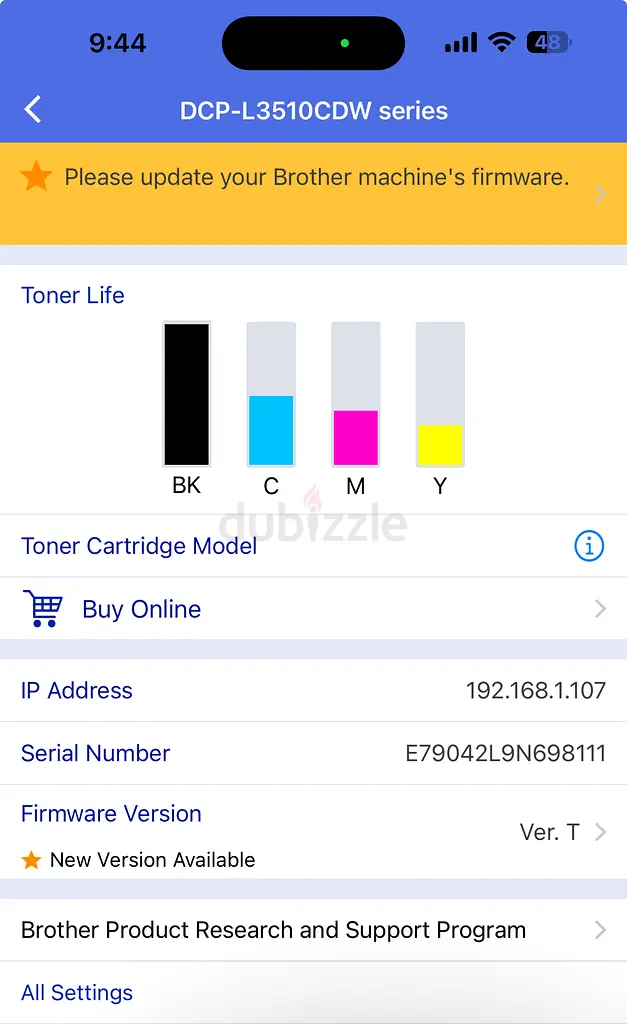Open the Firmware Version row
This screenshot has height=1024, width=627.
(x=314, y=832)
